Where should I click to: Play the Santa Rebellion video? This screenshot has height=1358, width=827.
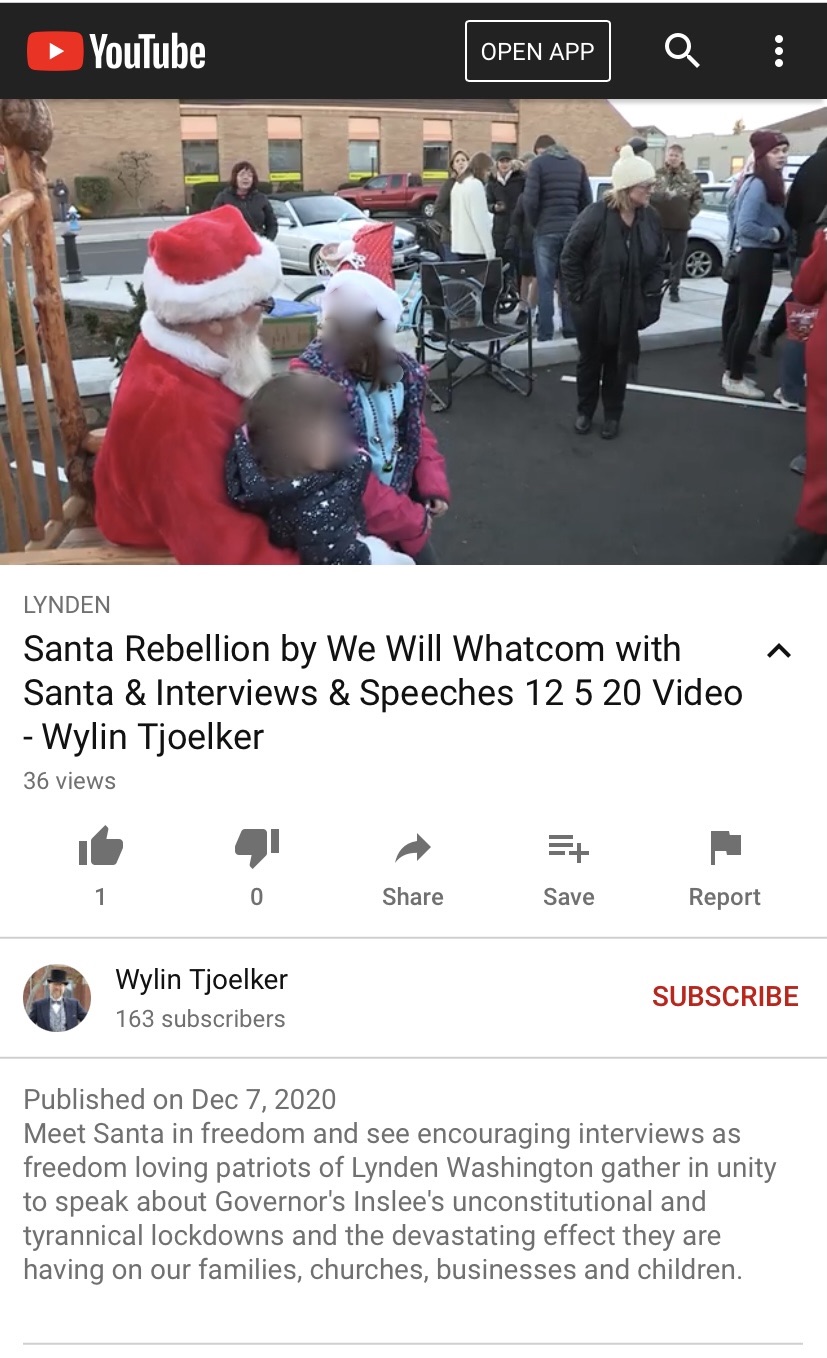point(413,331)
